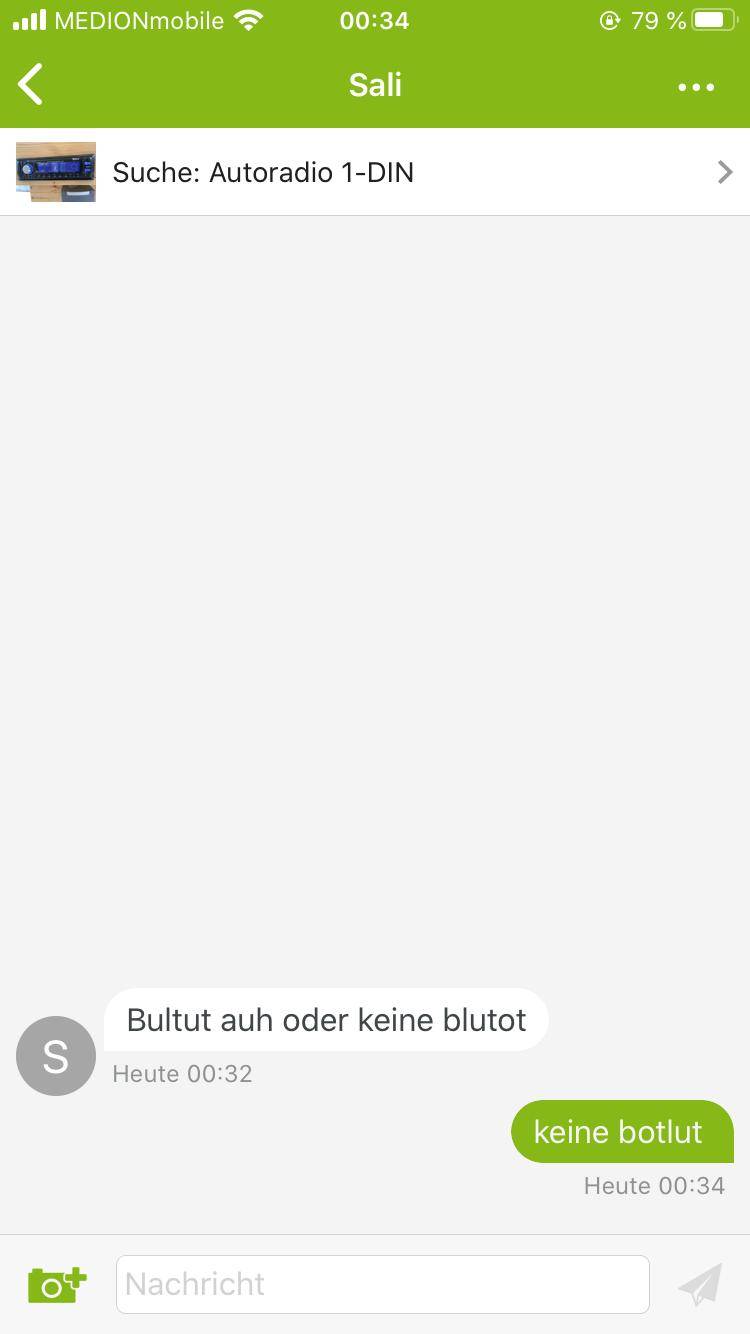Tap the chat title 'Sali'
This screenshot has height=1334, width=750.
pos(374,84)
